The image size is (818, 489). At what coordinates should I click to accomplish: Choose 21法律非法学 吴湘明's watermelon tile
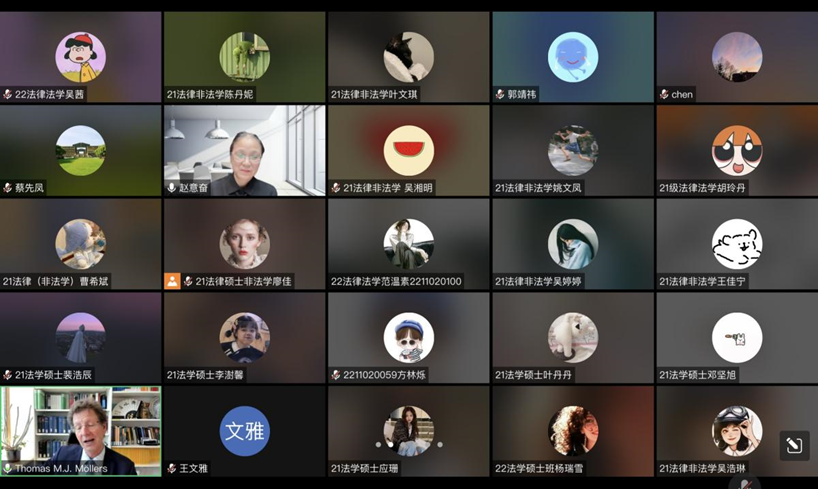tap(409, 151)
